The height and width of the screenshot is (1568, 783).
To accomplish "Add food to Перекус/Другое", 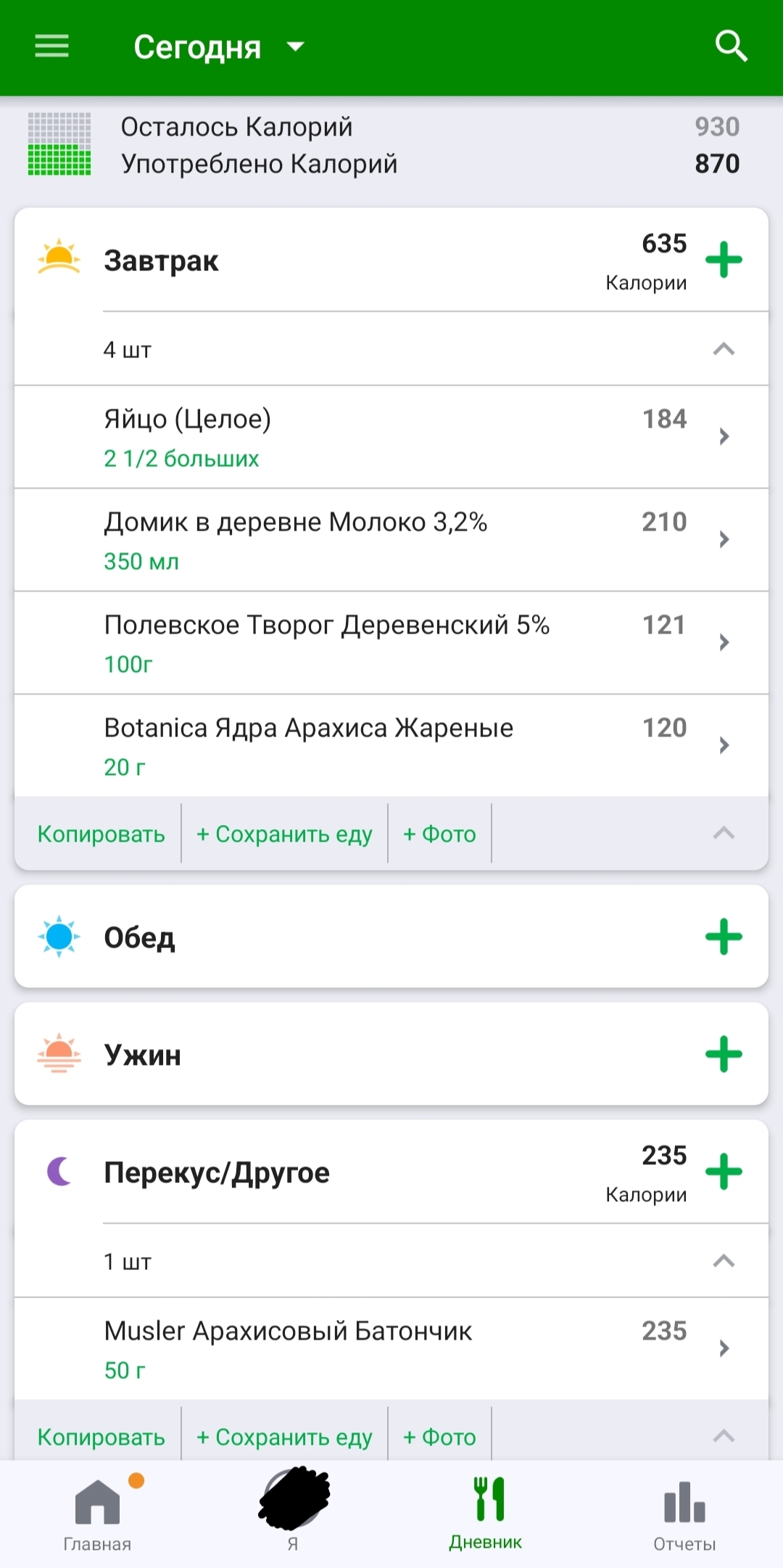I will pos(724,1172).
